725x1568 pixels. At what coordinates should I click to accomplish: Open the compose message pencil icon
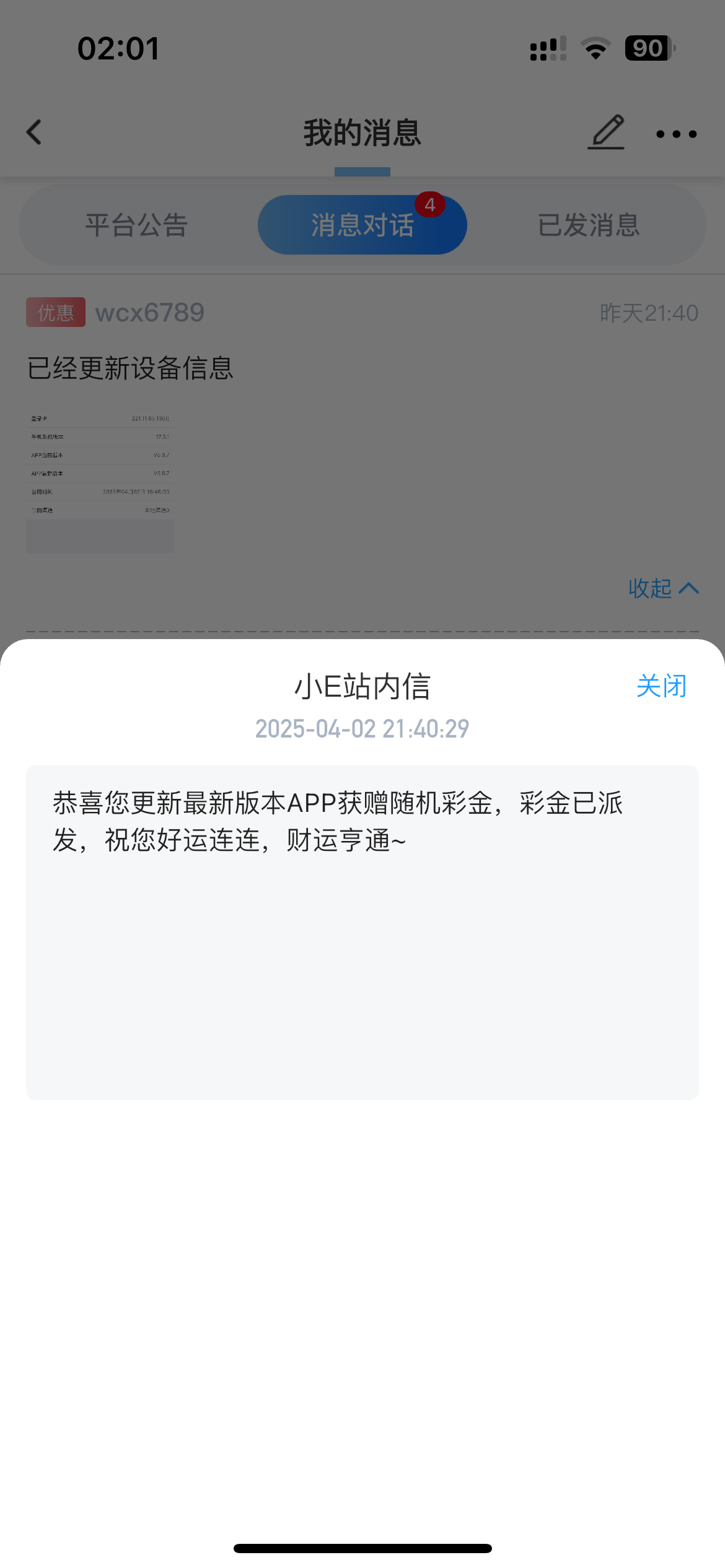click(x=606, y=133)
